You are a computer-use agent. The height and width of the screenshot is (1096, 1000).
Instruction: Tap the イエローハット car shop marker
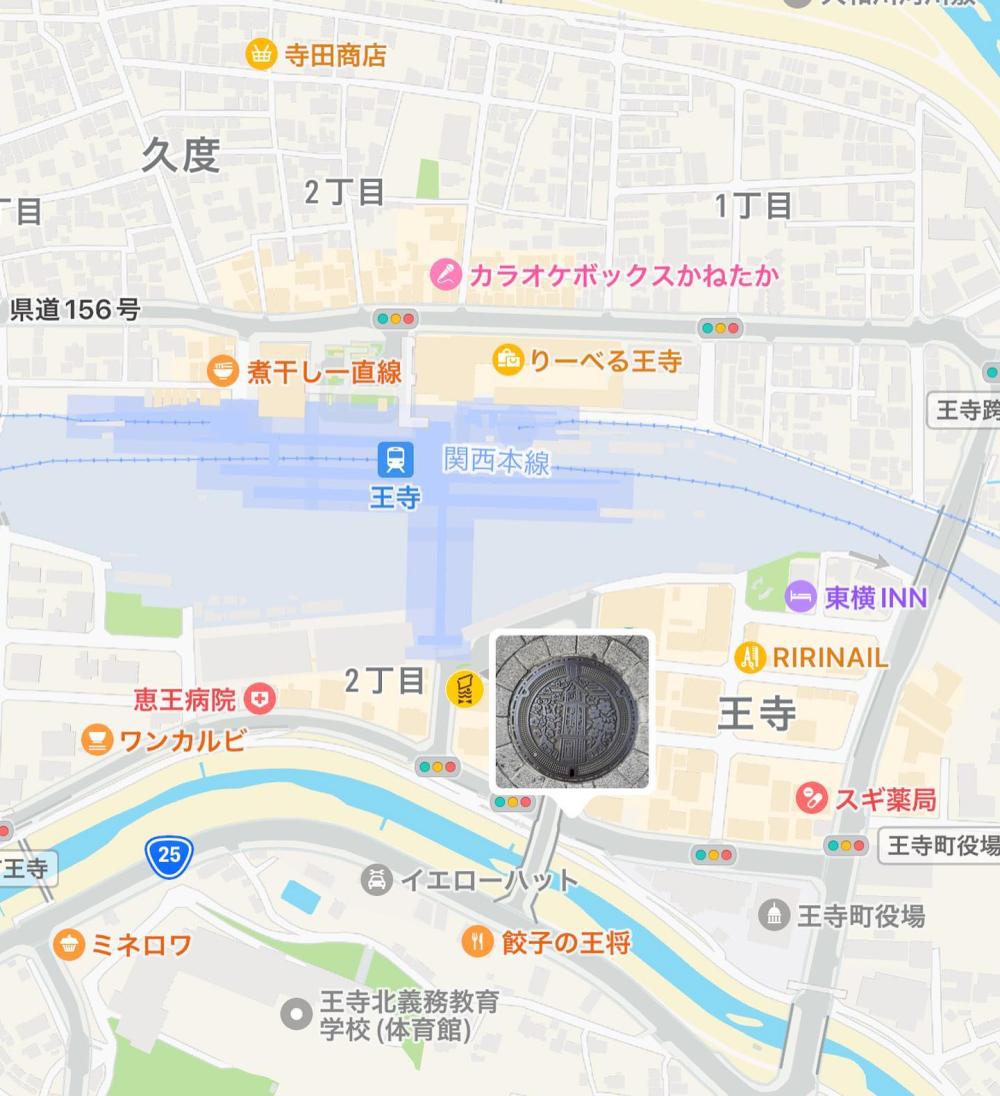pyautogui.click(x=376, y=881)
